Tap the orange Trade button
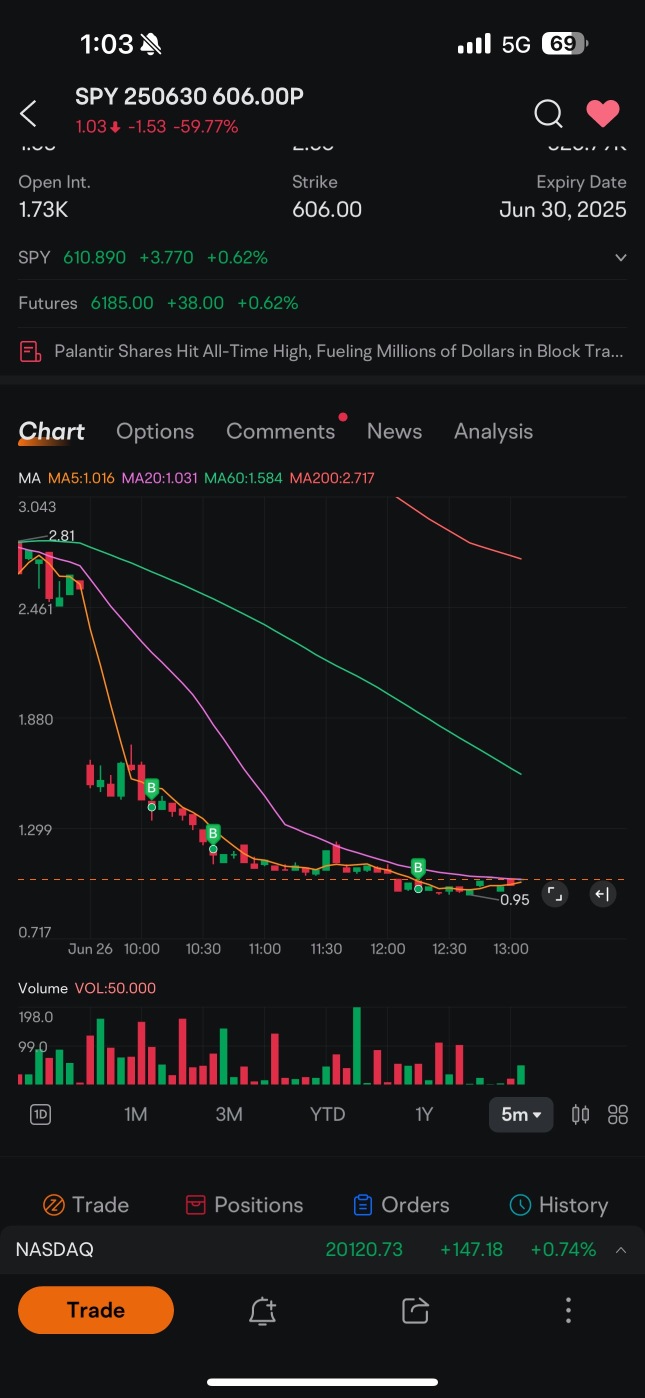The width and height of the screenshot is (645, 1398). [96, 1310]
